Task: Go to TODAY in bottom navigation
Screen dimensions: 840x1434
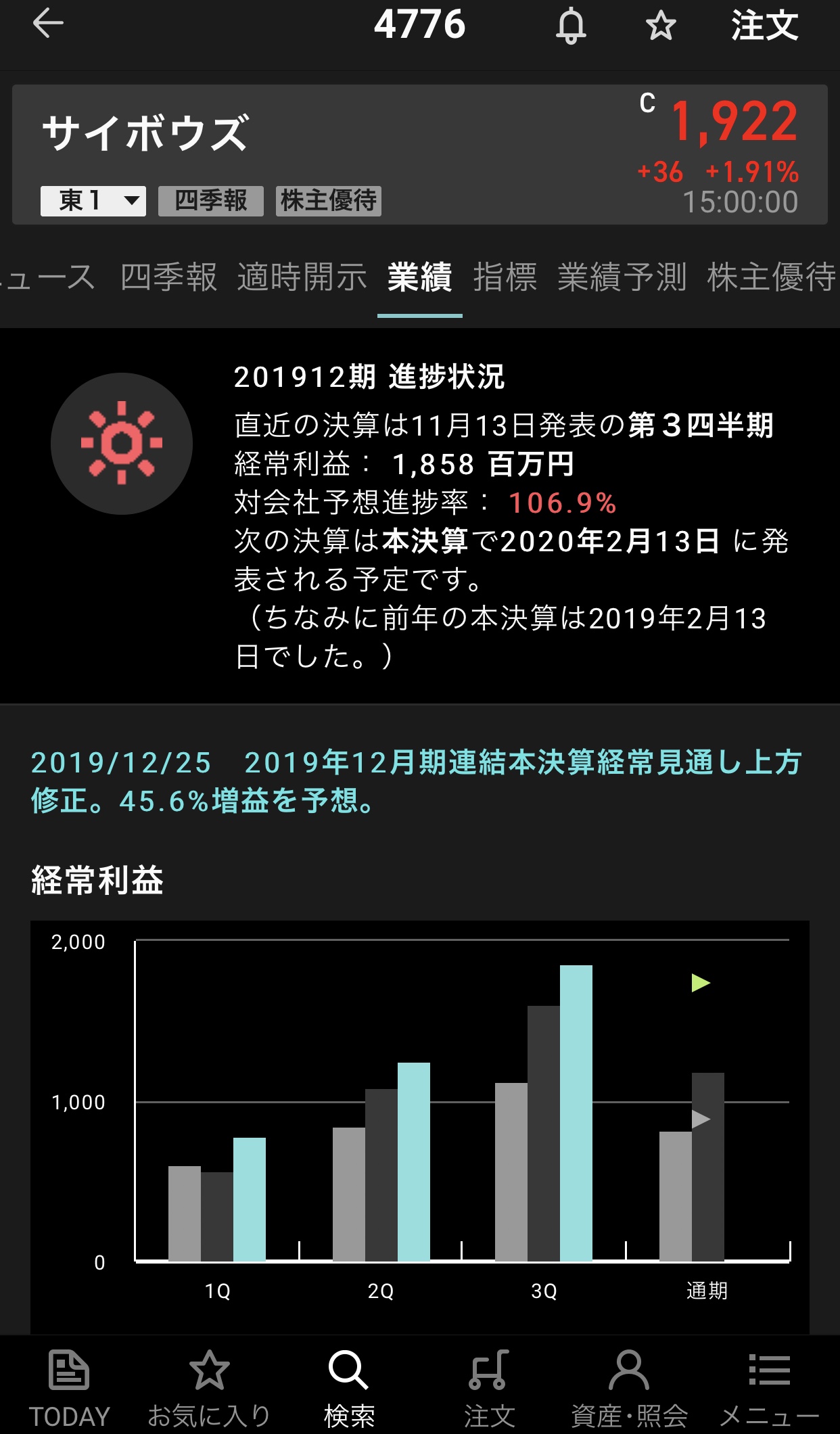Action: point(69,1387)
